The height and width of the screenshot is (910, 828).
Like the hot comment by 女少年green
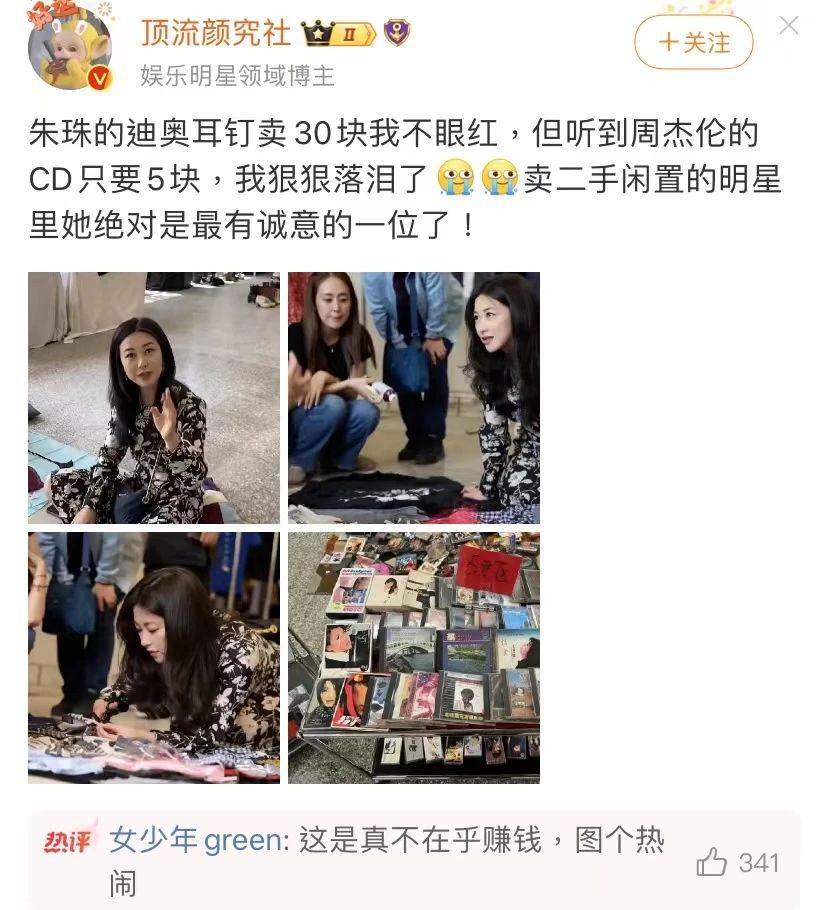[x=712, y=862]
